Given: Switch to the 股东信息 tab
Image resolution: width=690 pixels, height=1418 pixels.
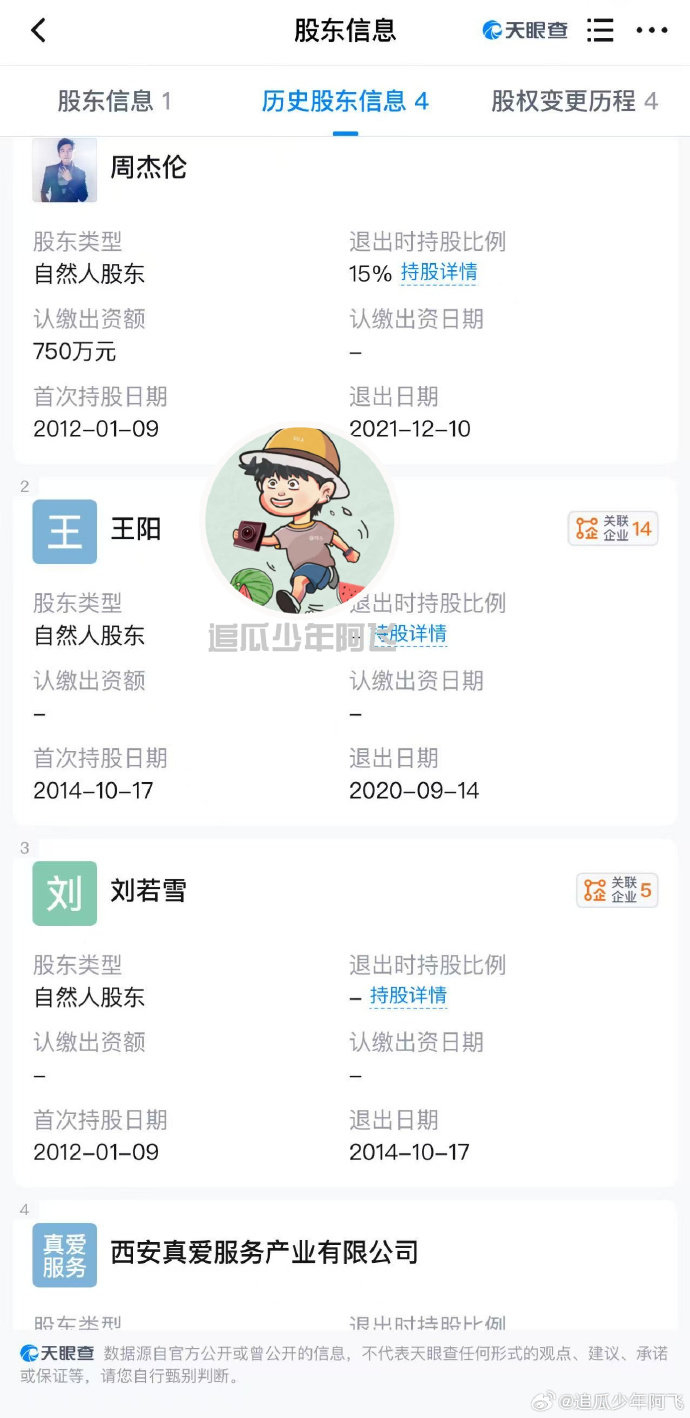Looking at the screenshot, I should tap(114, 101).
